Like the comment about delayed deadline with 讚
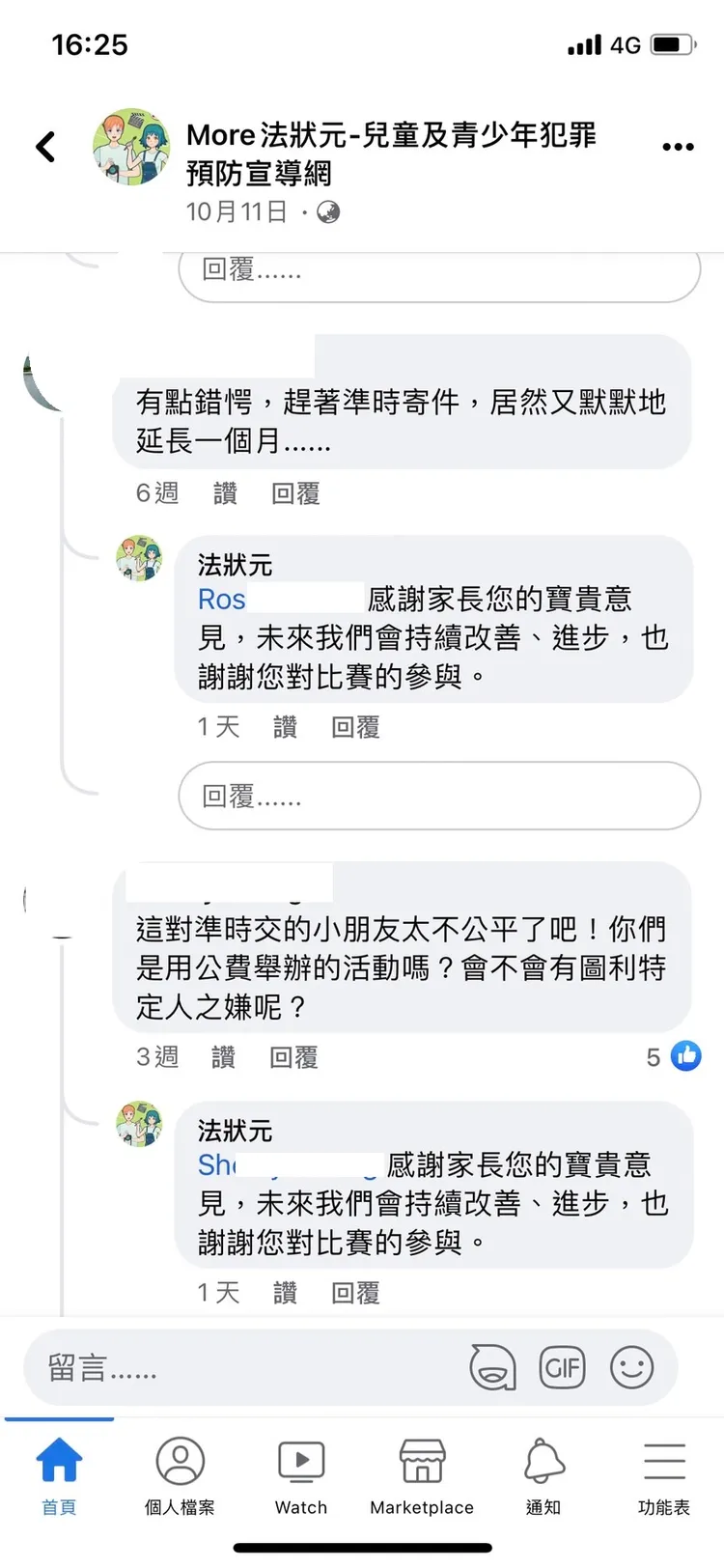The height and width of the screenshot is (1568, 724). (224, 493)
